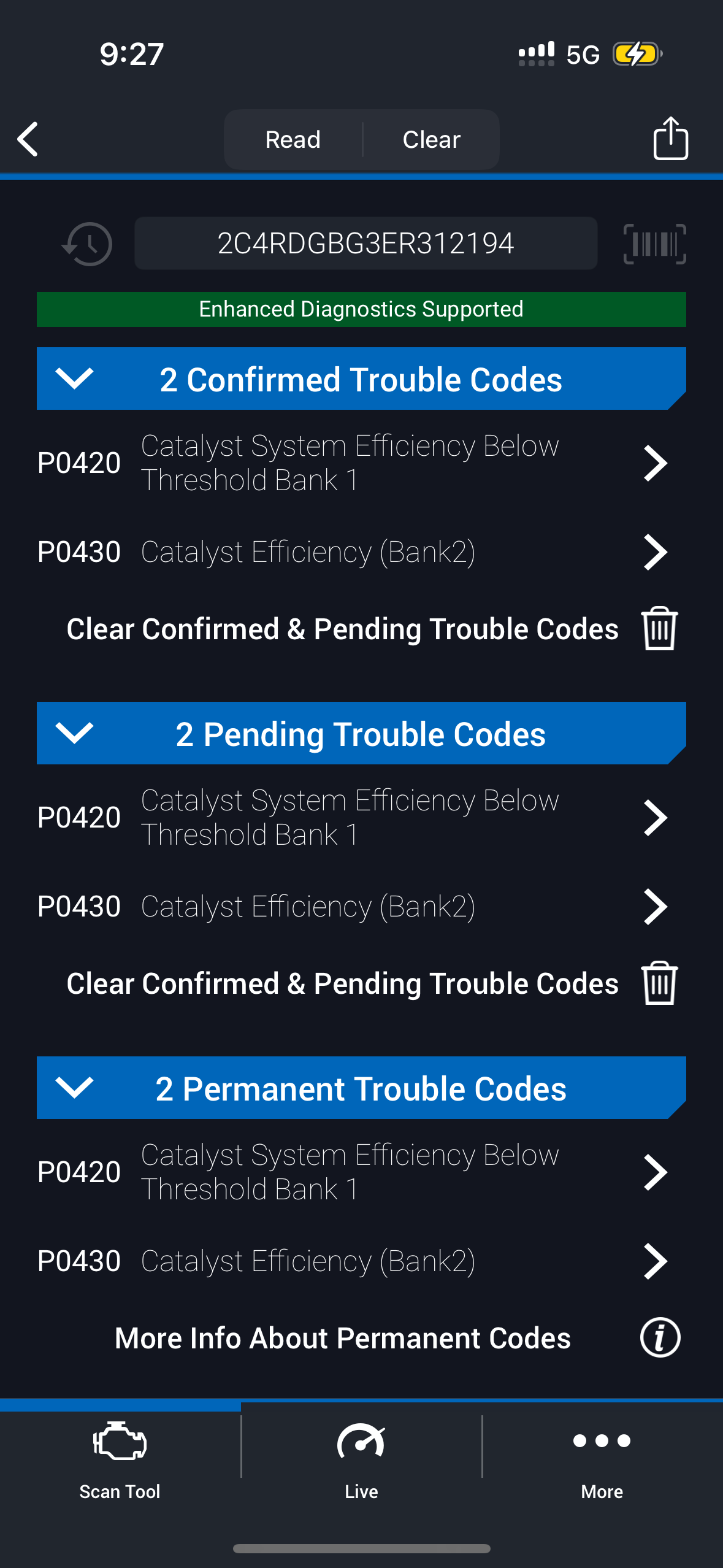View More Info About Permanent Codes
Screen dimensions: 723x1568
(x=660, y=1338)
